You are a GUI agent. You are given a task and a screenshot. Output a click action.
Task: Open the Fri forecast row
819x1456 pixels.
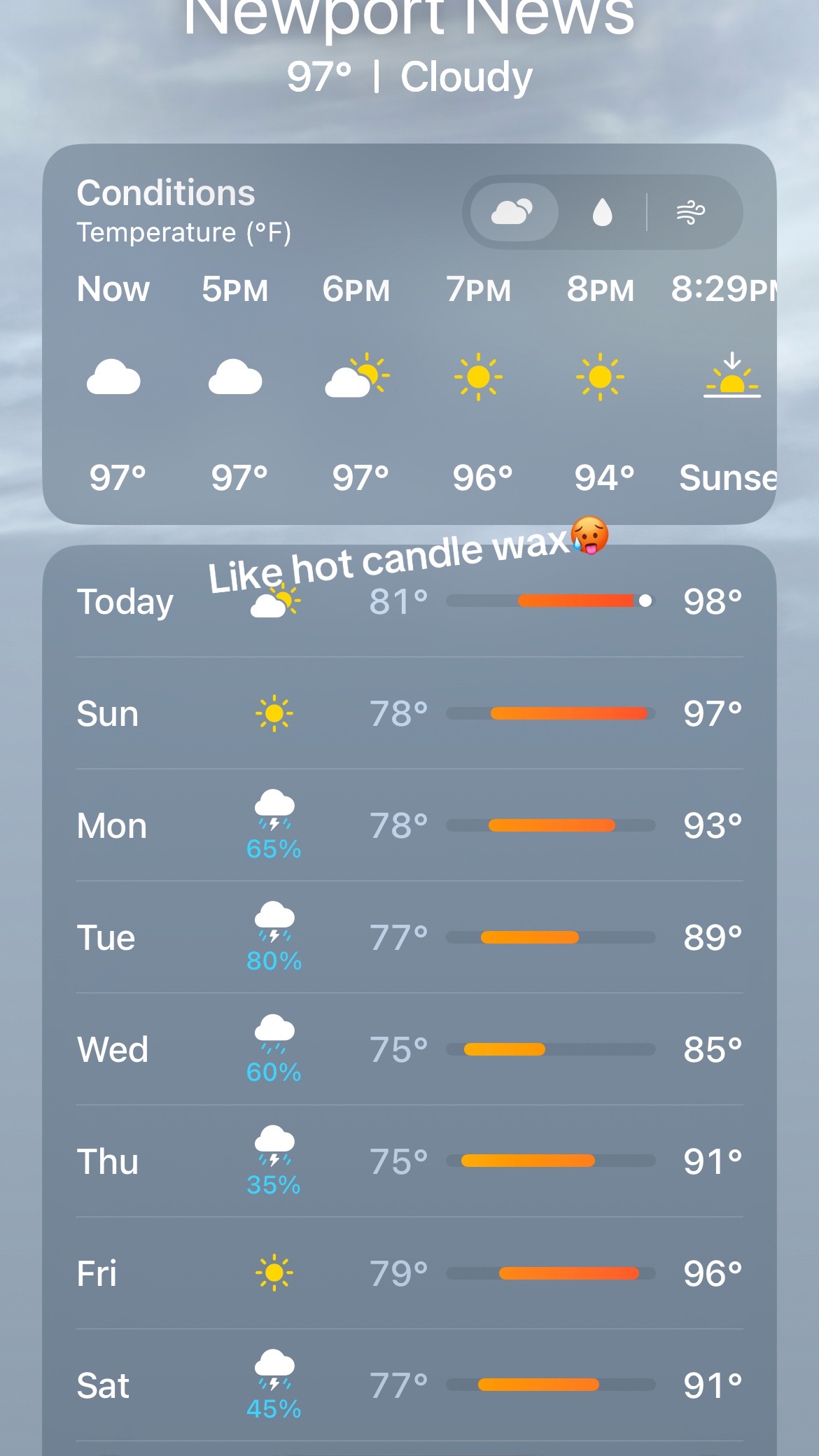409,1273
